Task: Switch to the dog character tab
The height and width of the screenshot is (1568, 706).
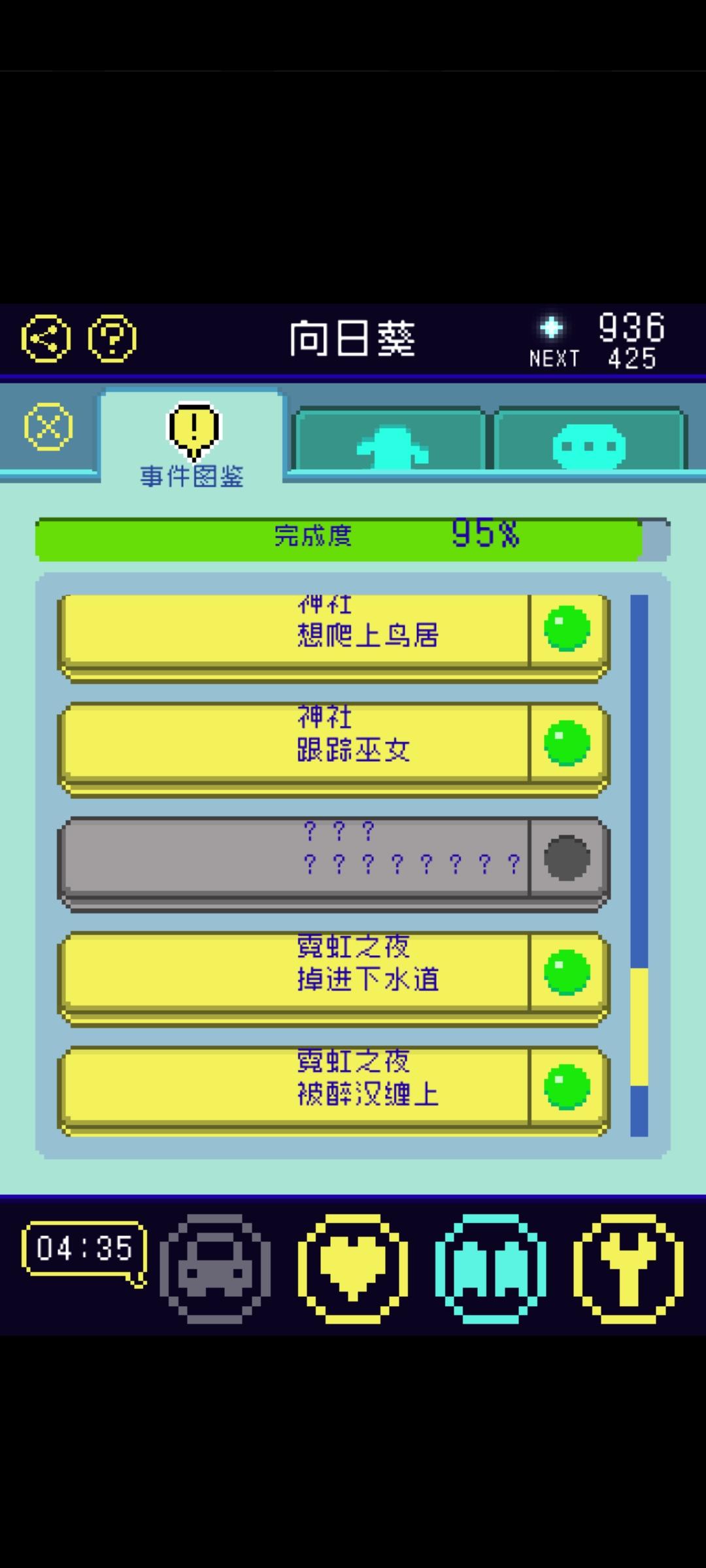Action: [391, 441]
